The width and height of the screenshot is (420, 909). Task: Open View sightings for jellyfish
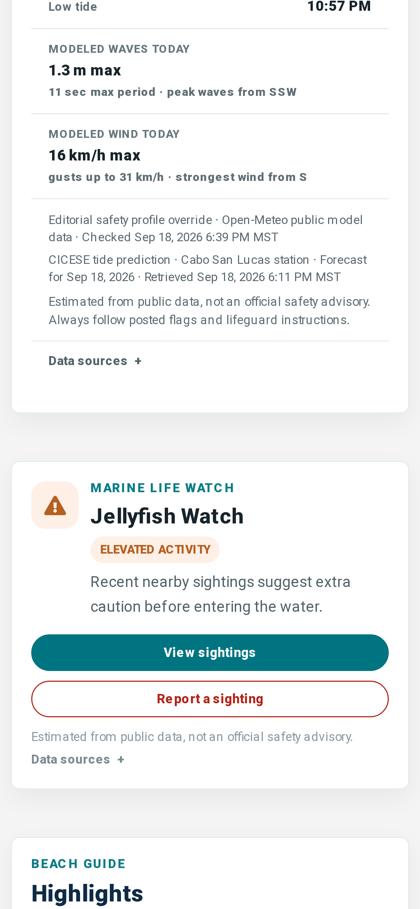209,652
